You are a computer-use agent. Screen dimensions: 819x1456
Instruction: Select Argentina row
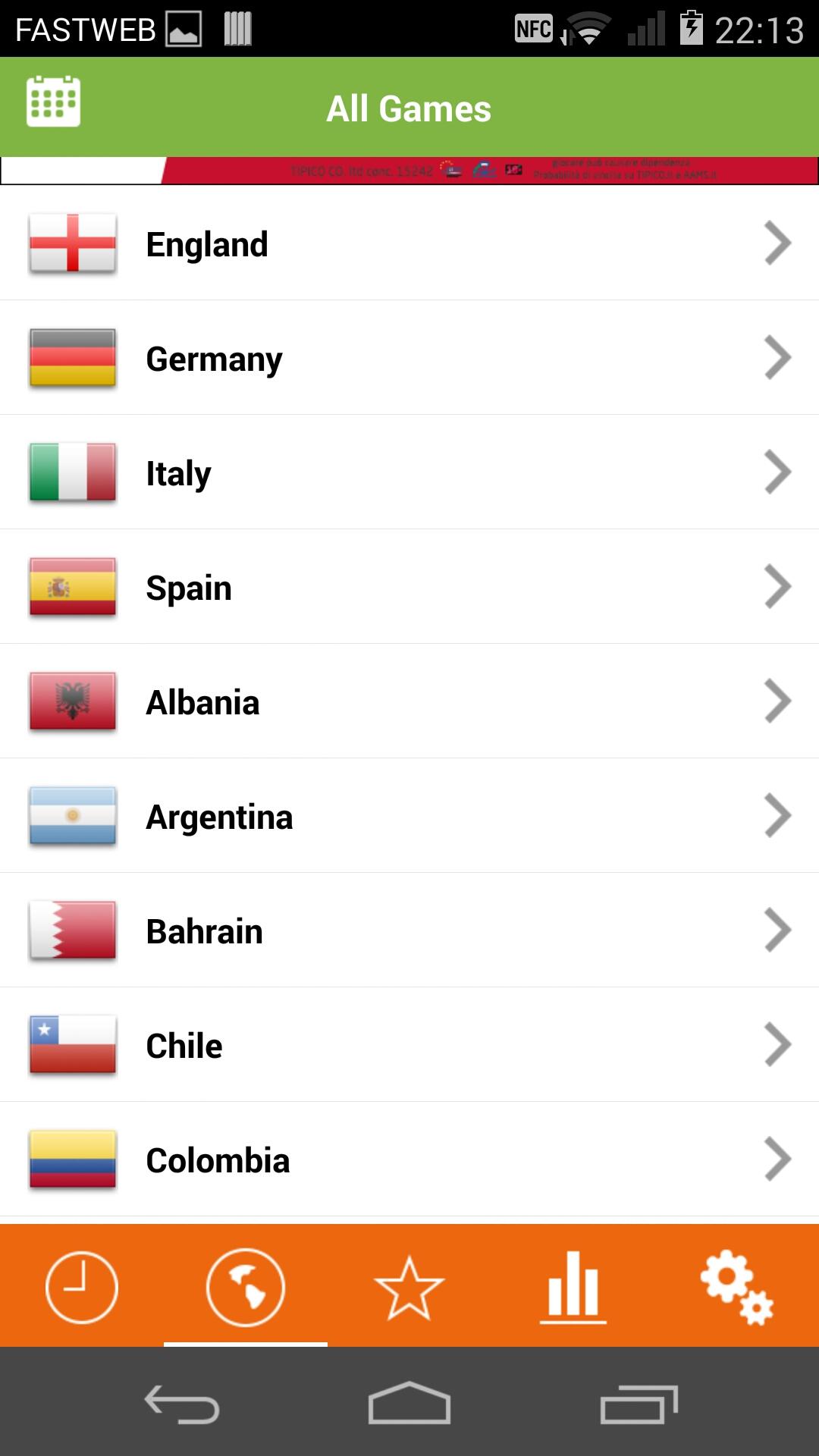409,817
